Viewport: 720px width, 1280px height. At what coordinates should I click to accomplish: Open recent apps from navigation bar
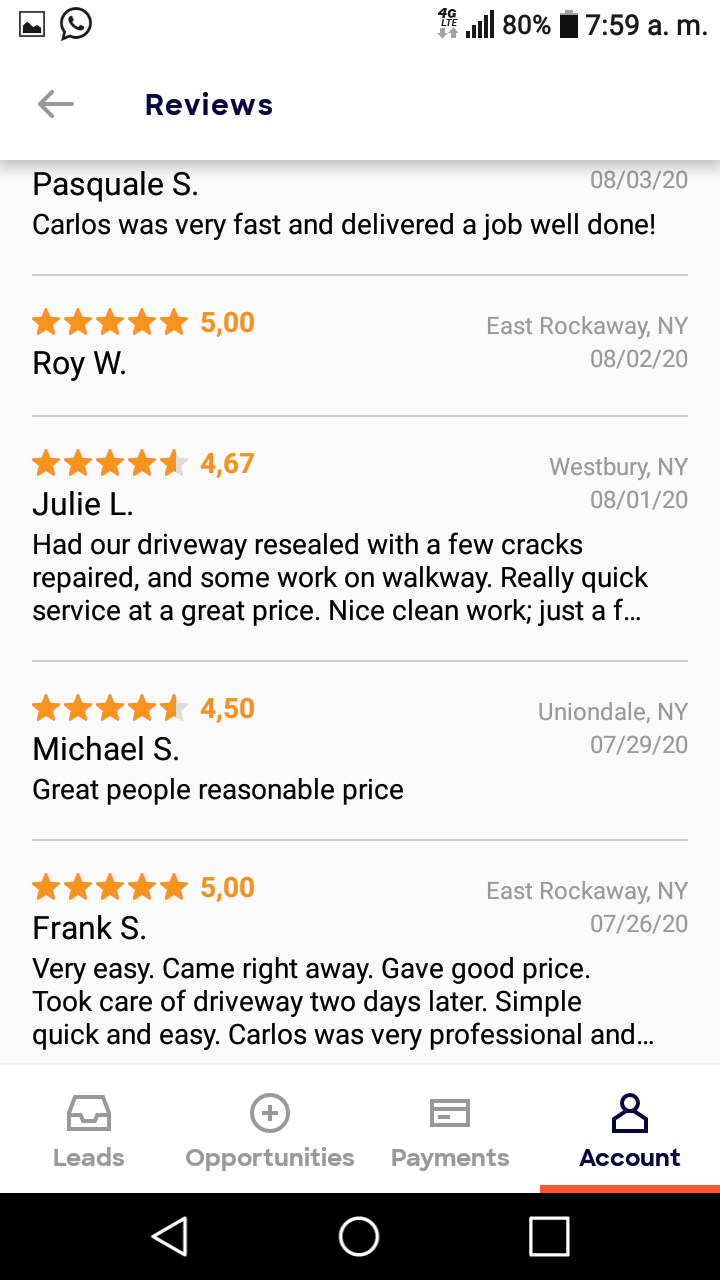(549, 1237)
